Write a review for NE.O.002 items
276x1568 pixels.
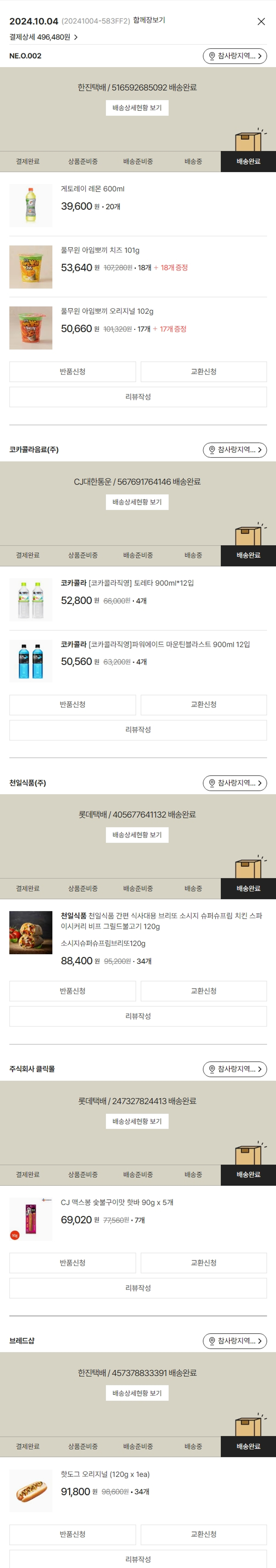tap(138, 397)
